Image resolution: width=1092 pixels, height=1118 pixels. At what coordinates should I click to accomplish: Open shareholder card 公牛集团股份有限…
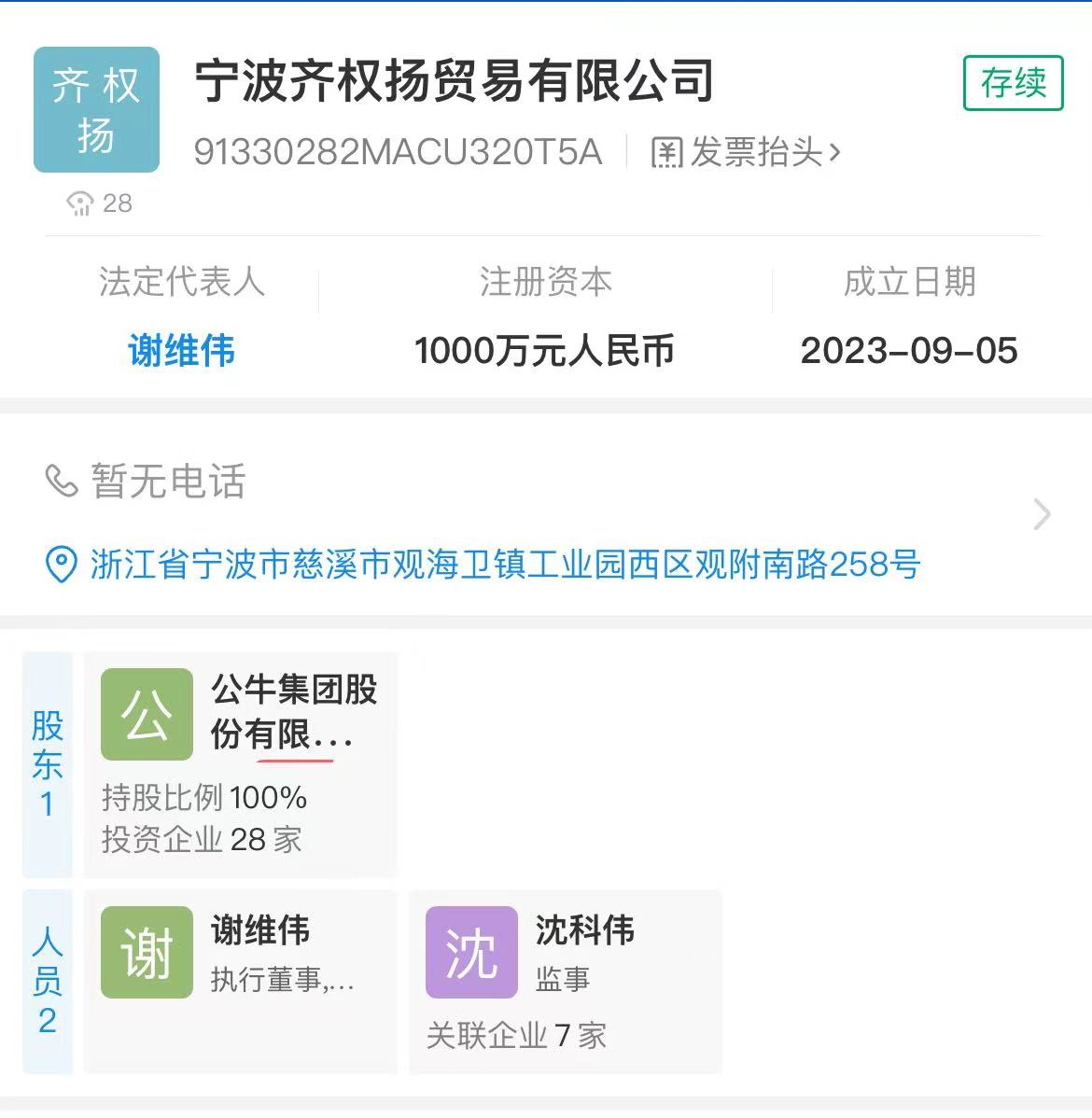tap(241, 763)
